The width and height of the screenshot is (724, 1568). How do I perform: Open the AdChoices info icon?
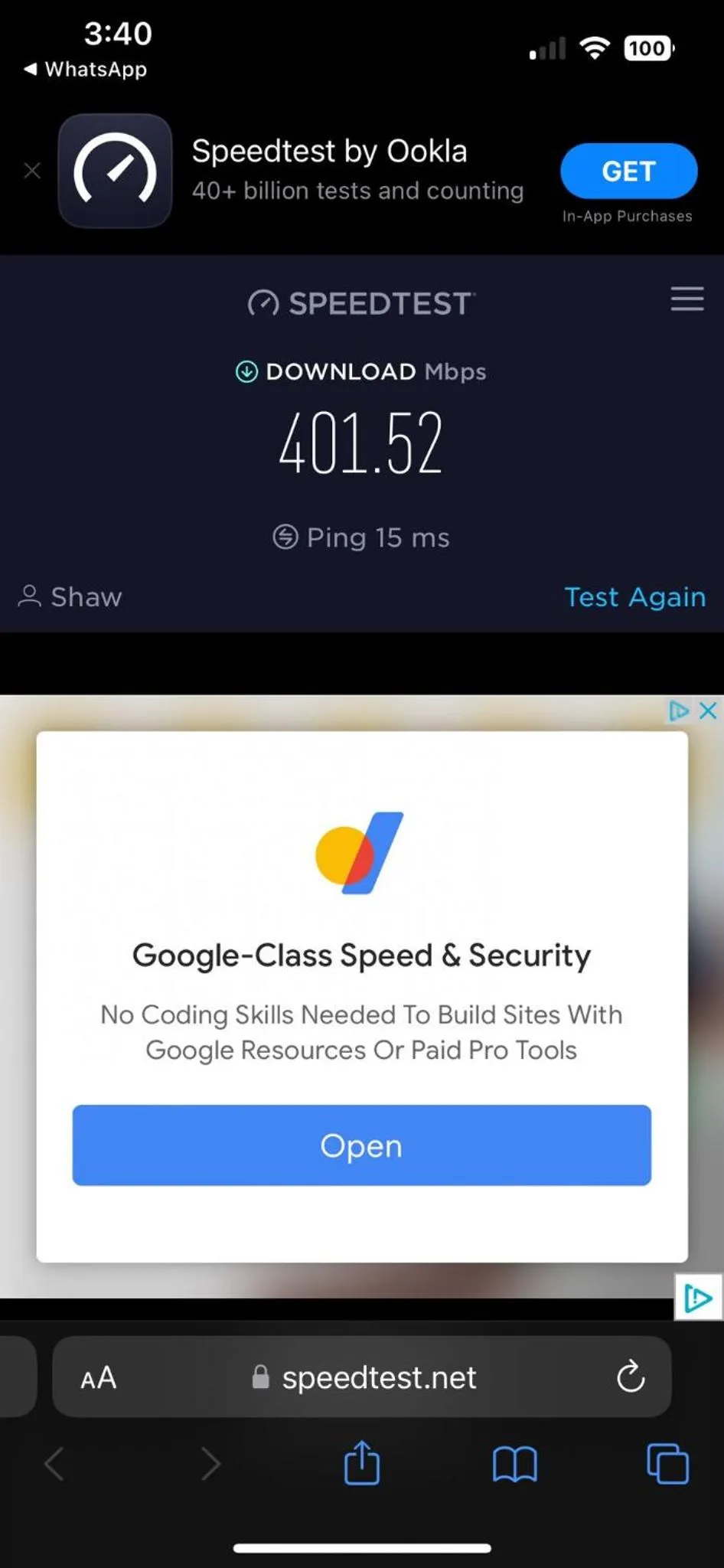pos(679,710)
